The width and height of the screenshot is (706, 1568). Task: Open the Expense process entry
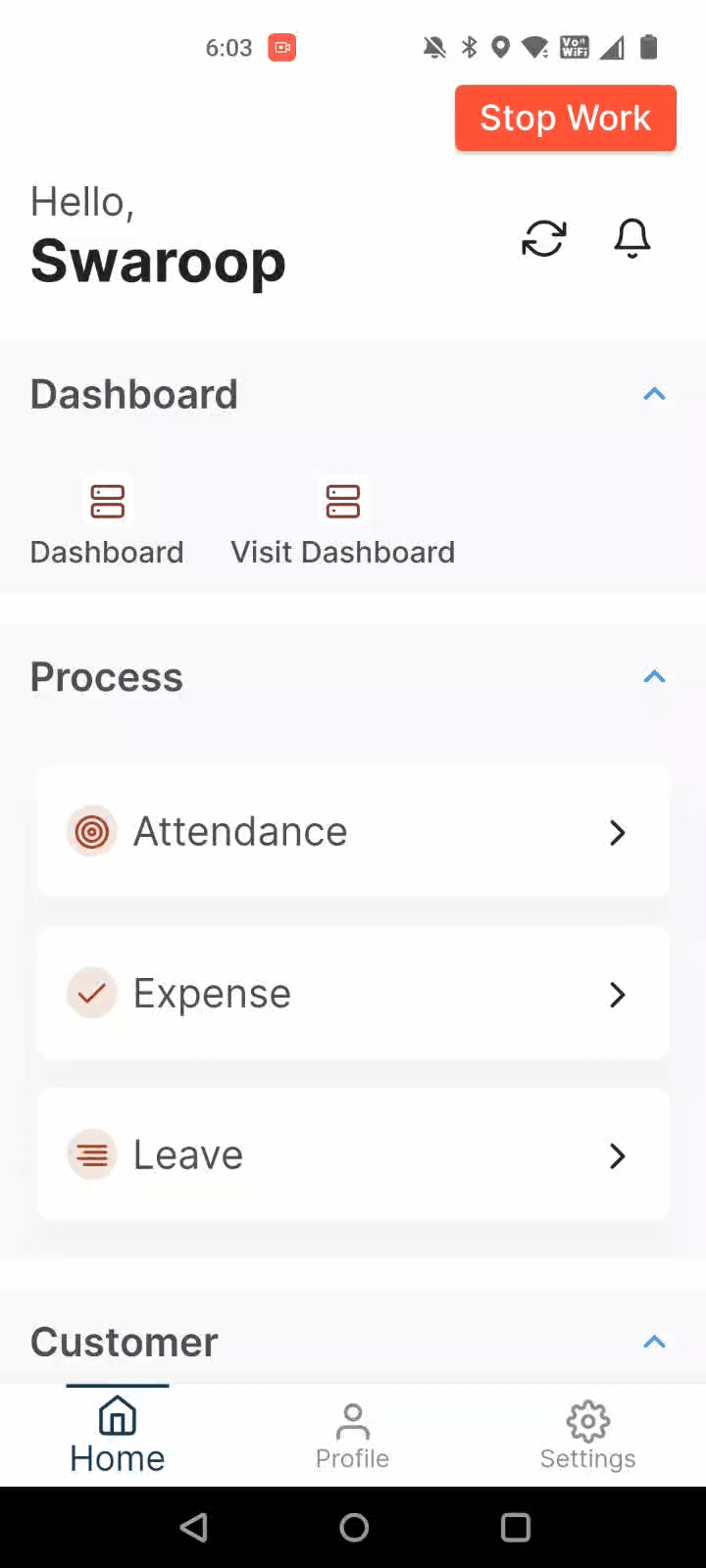coord(353,993)
